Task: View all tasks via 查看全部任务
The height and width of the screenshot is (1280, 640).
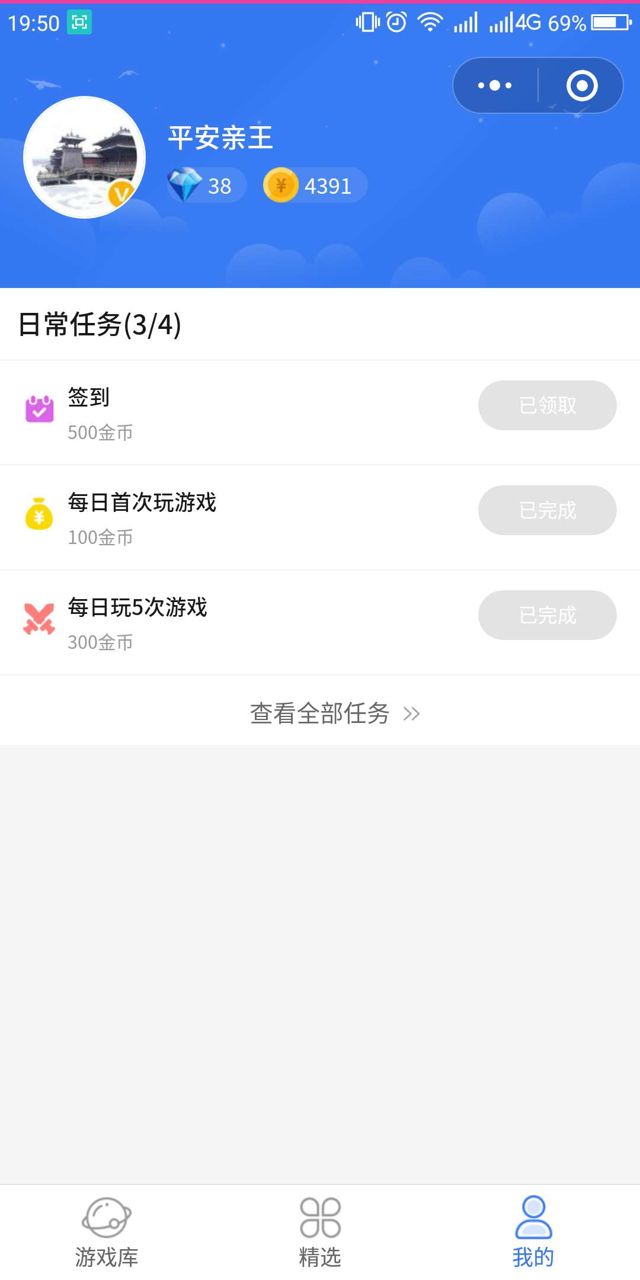Action: [x=334, y=713]
